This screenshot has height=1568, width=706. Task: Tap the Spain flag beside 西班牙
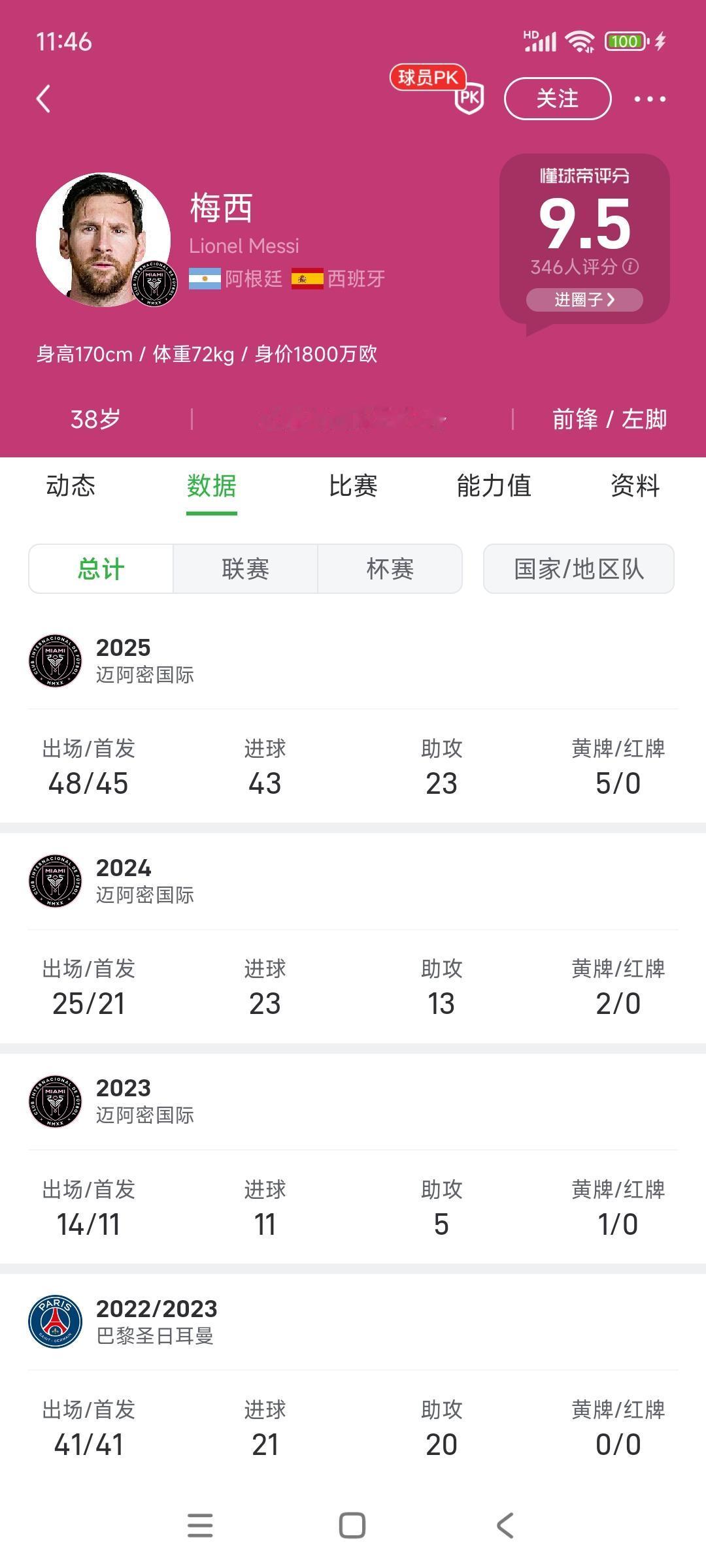pos(306,279)
